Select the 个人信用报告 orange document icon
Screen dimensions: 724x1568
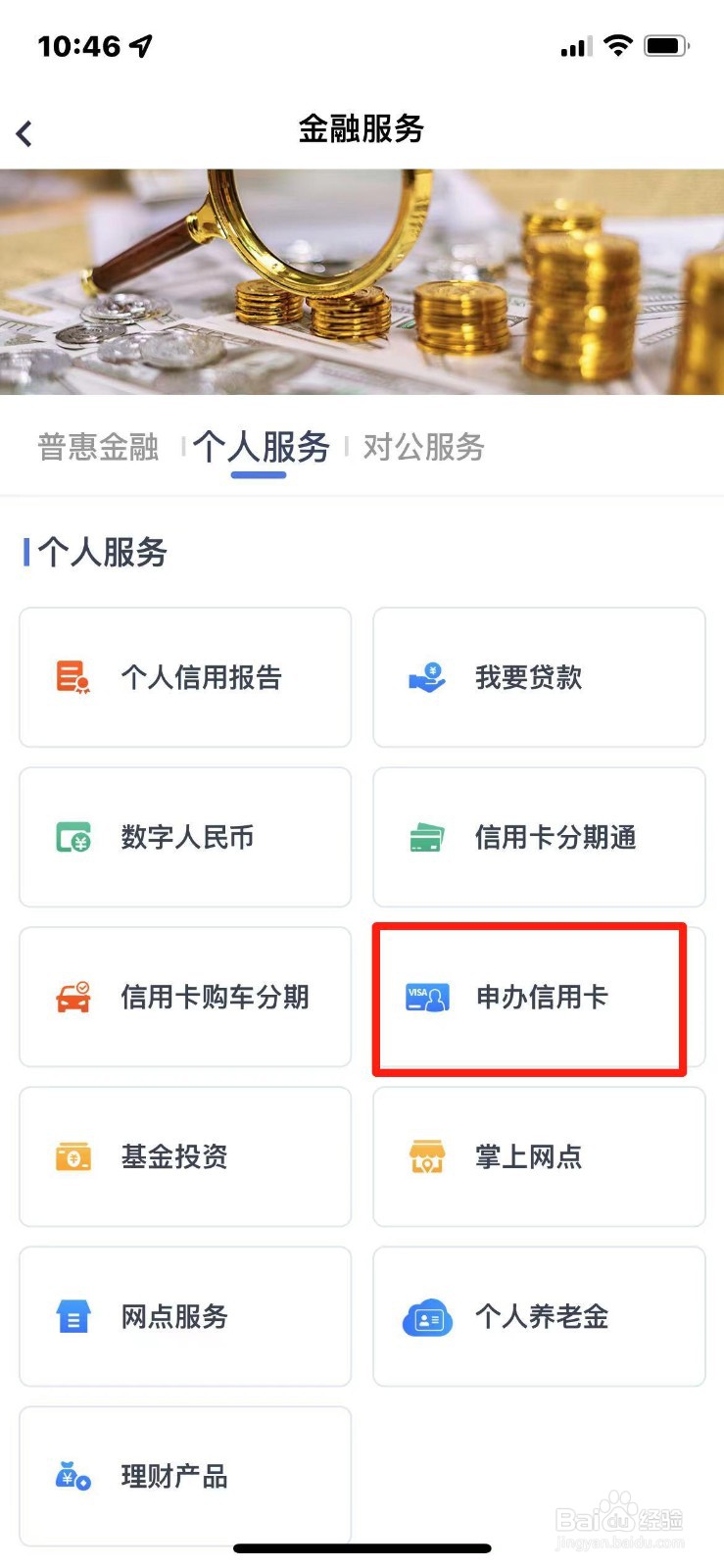coord(71,677)
